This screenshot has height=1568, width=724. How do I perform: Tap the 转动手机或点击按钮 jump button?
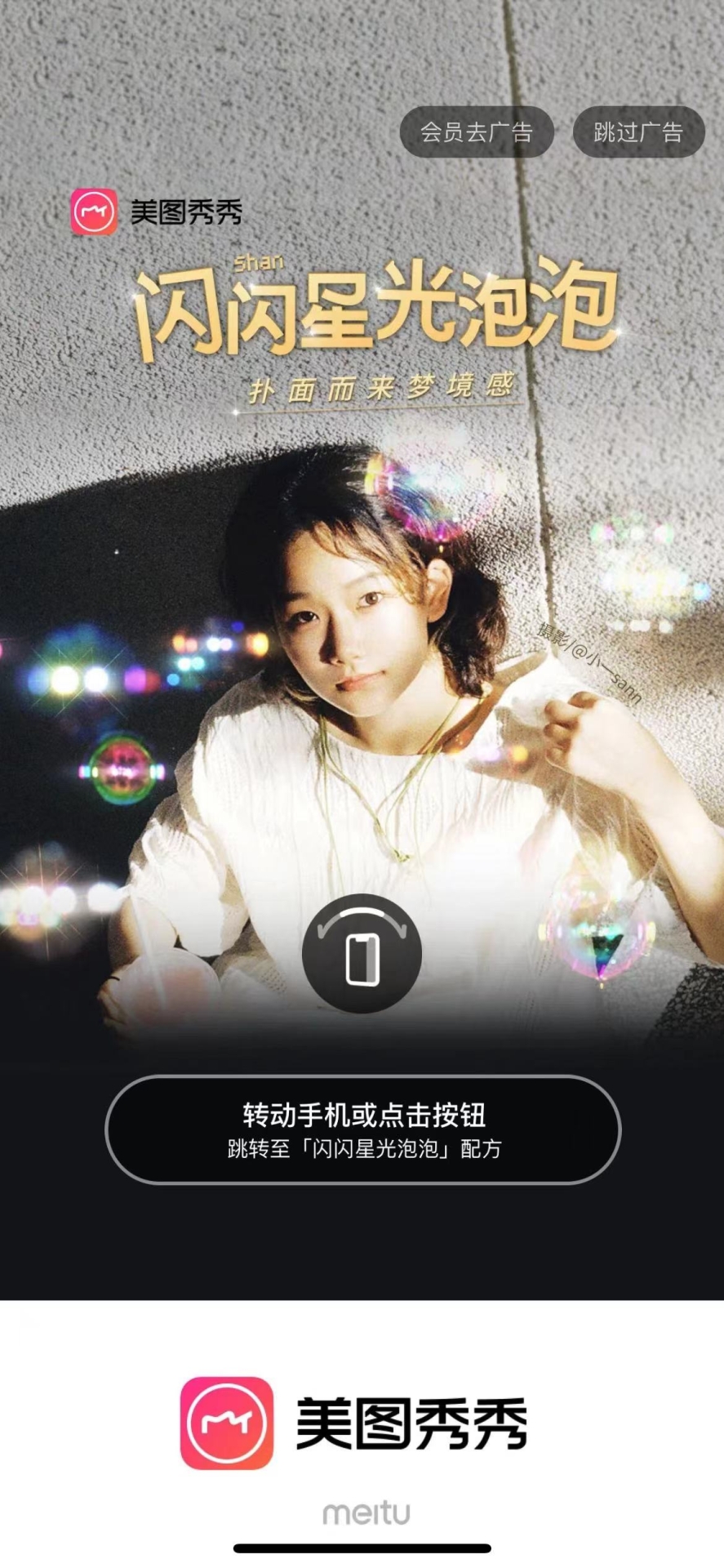click(x=363, y=1129)
